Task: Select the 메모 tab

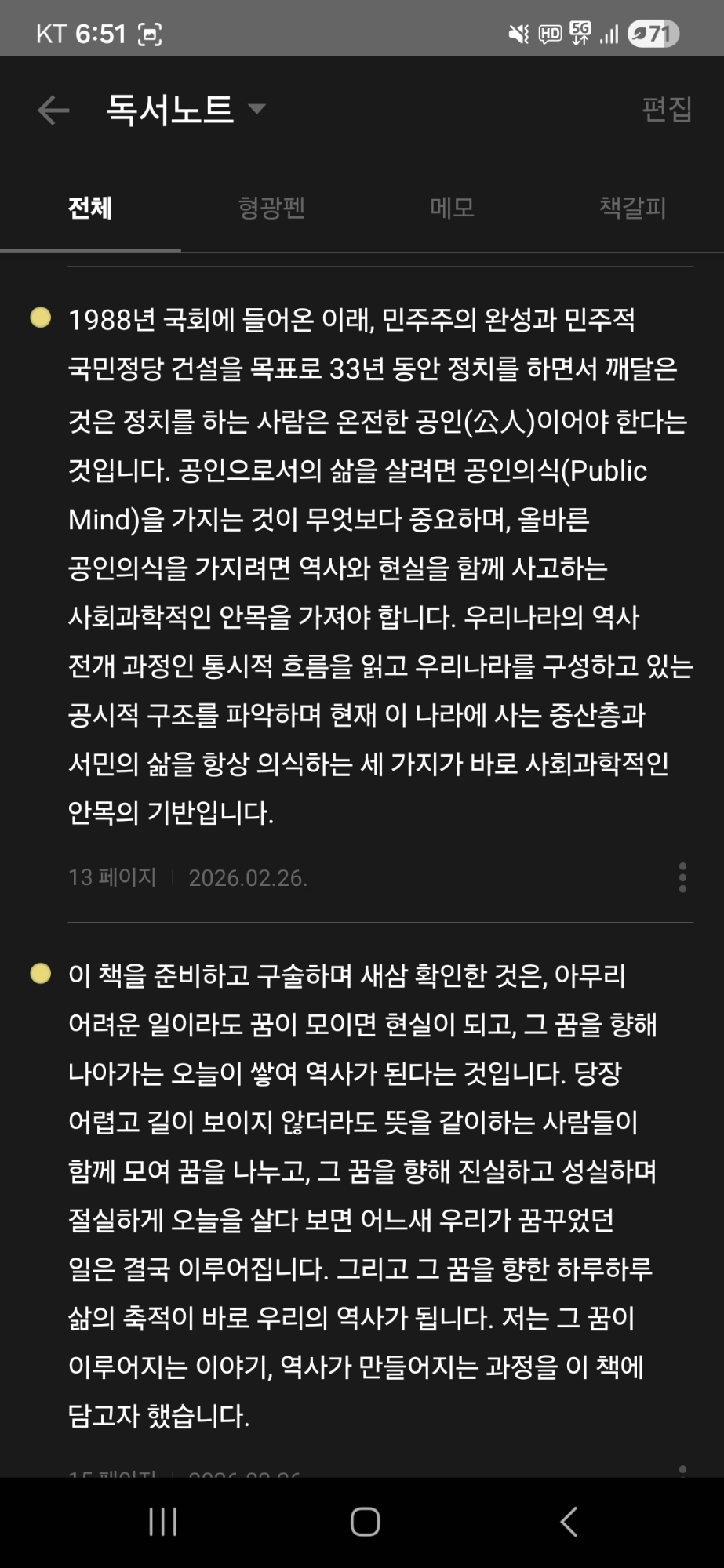Action: click(x=452, y=208)
